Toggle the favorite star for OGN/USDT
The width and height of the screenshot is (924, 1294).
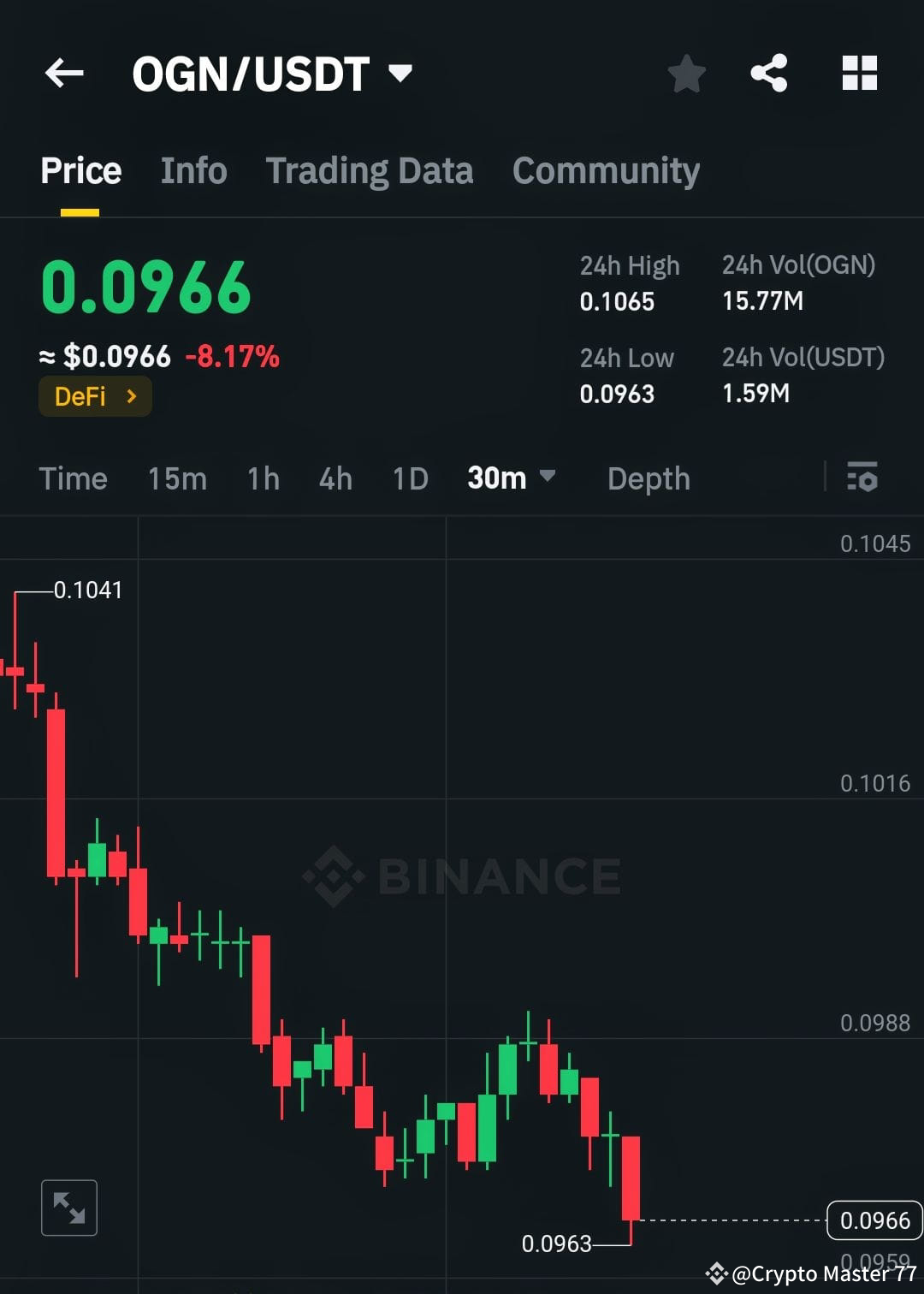(687, 73)
